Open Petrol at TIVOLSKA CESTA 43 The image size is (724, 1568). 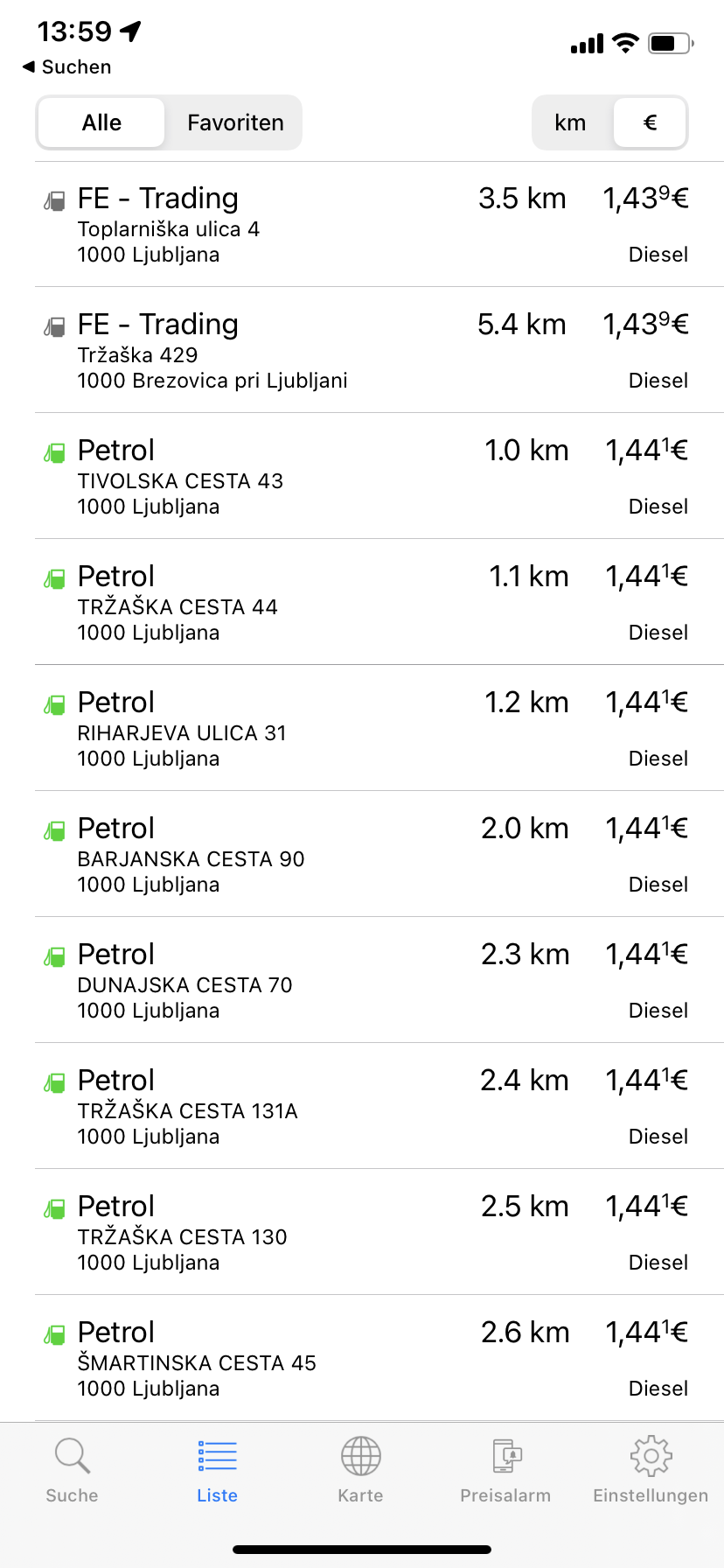point(379,477)
